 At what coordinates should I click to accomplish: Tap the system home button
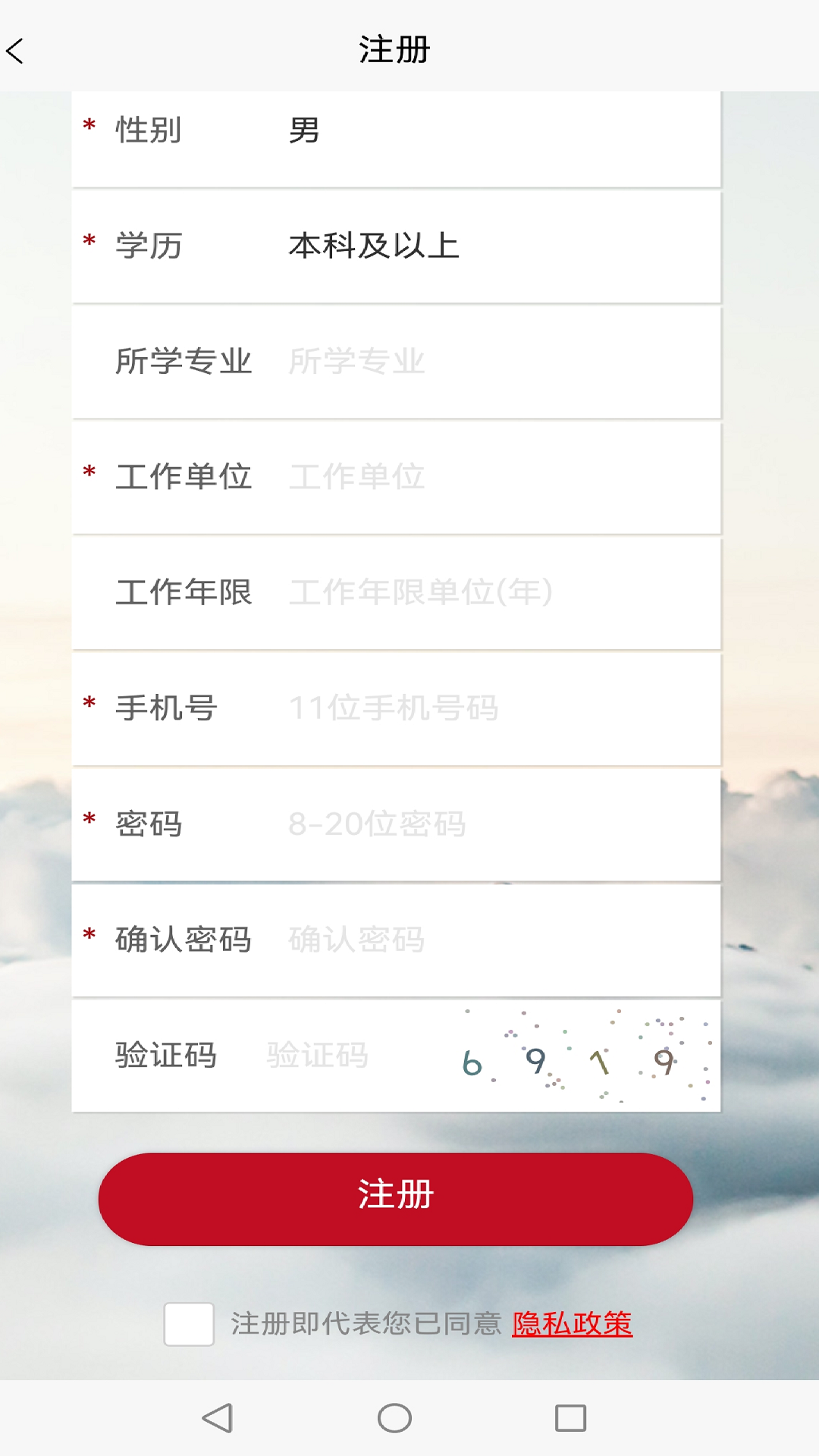394,1418
